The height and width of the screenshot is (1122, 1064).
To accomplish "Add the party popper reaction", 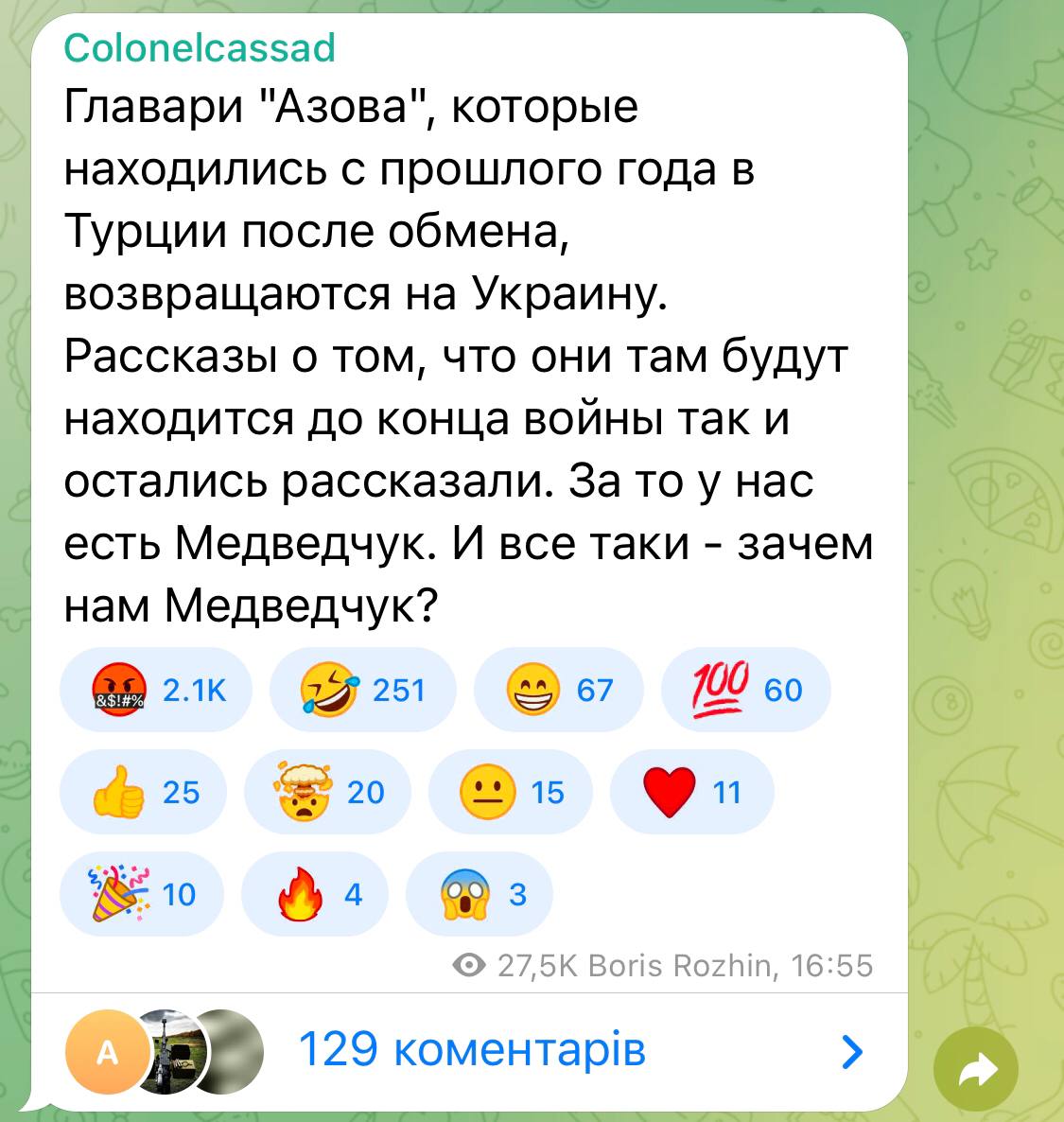I will click(x=142, y=894).
